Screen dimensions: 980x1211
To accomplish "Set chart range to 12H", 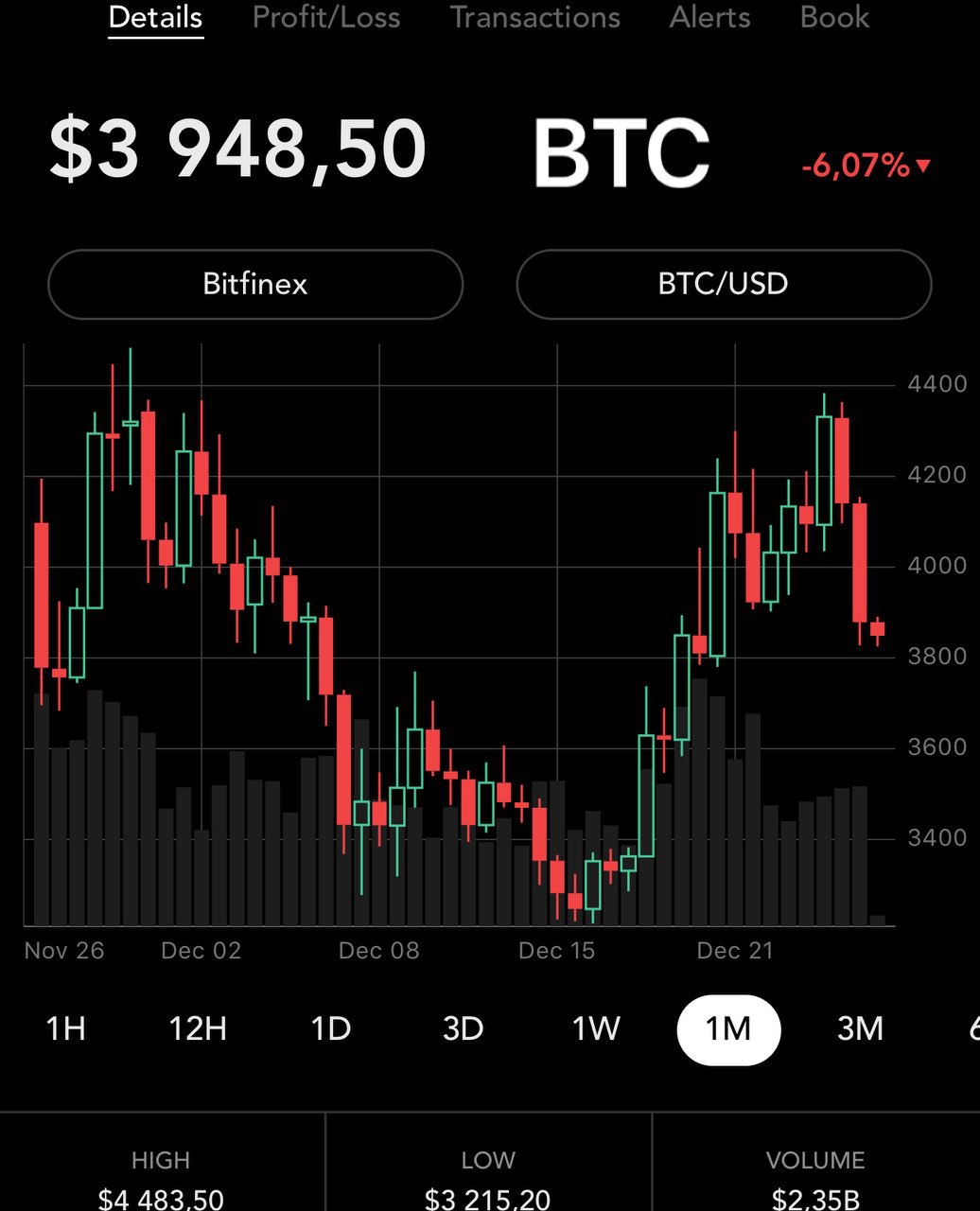I will 198,1028.
